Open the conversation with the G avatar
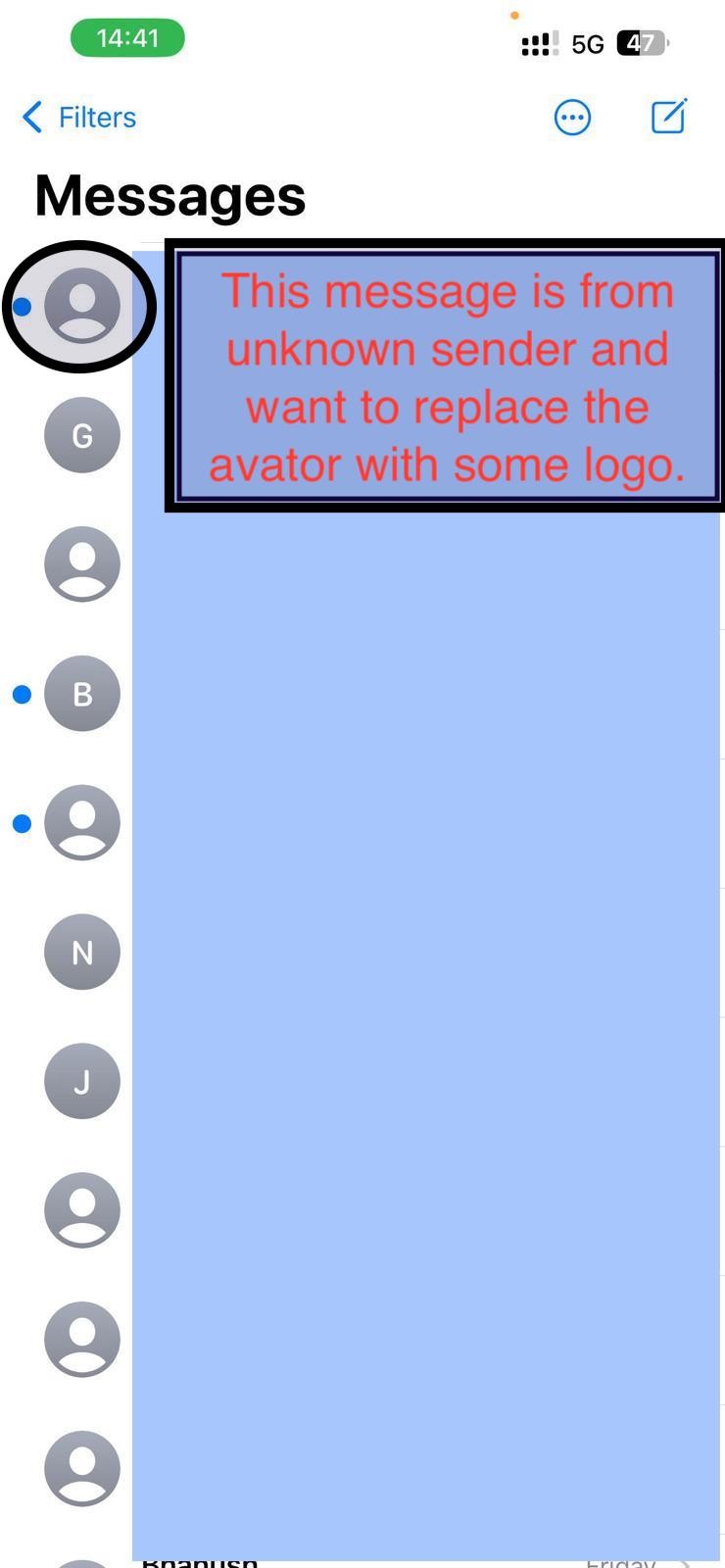 (x=82, y=435)
